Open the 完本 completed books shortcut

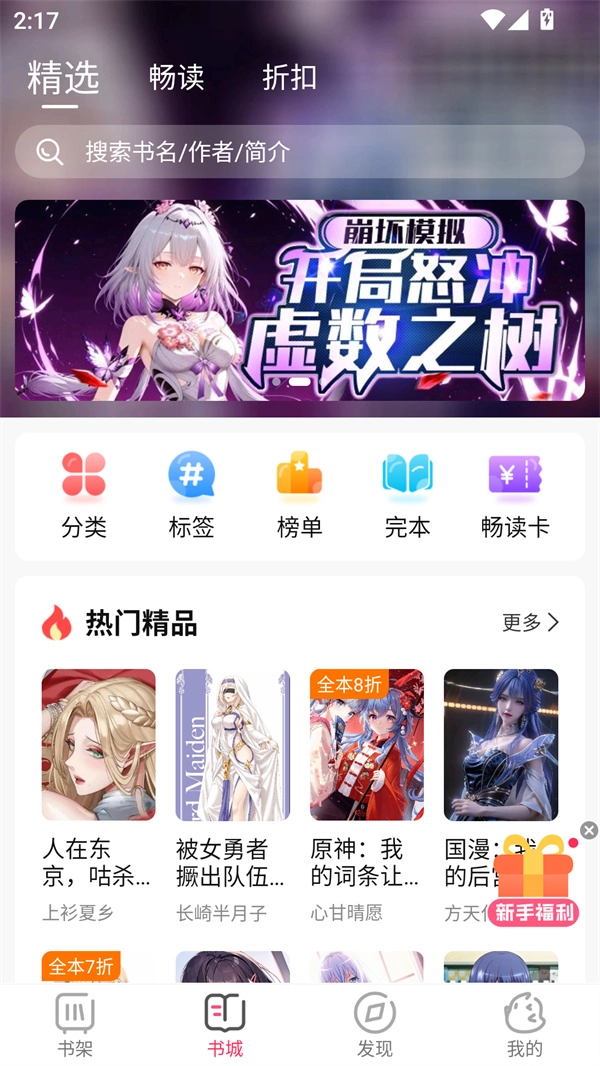(x=407, y=495)
